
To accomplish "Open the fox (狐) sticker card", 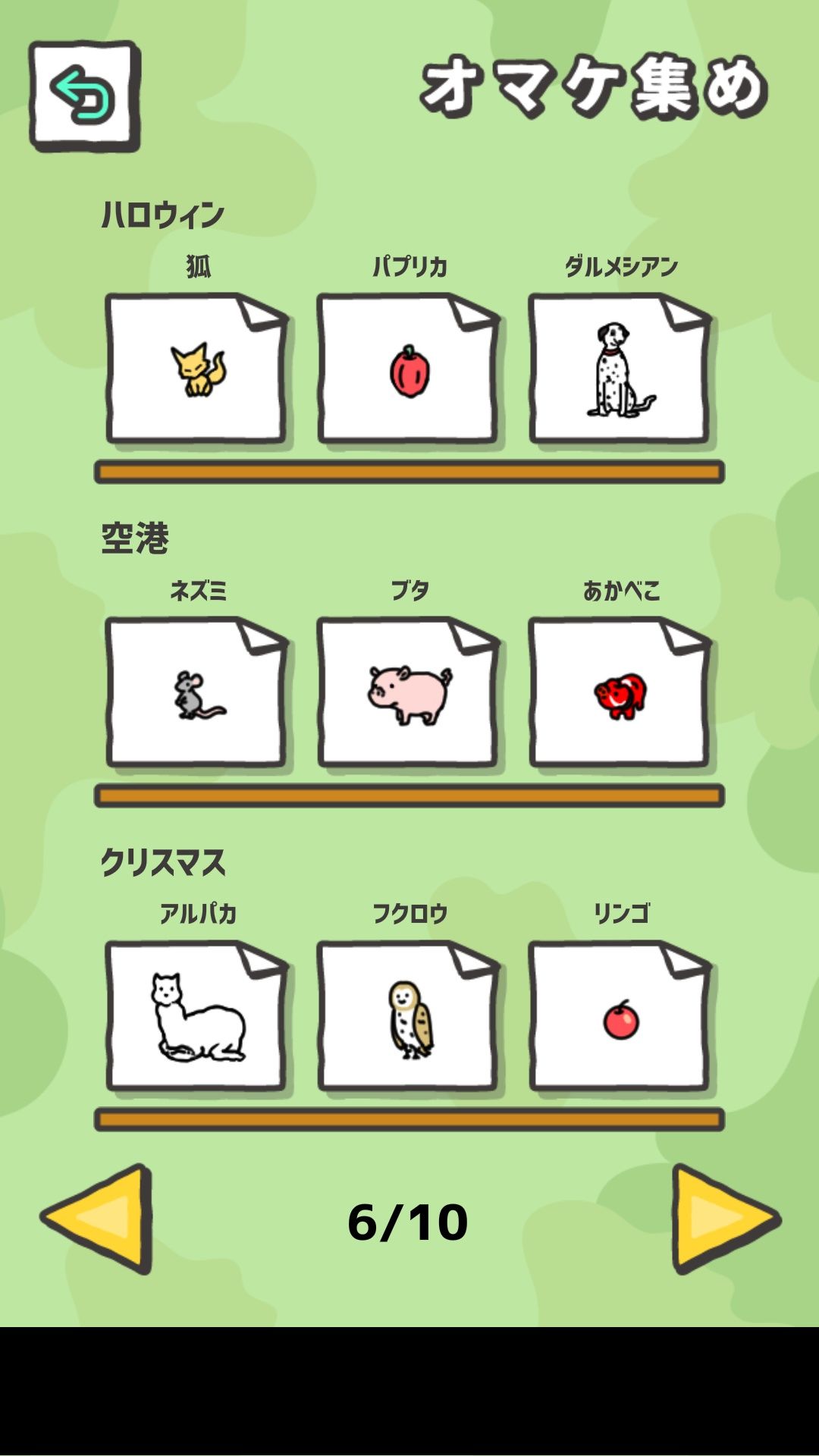I will click(199, 366).
